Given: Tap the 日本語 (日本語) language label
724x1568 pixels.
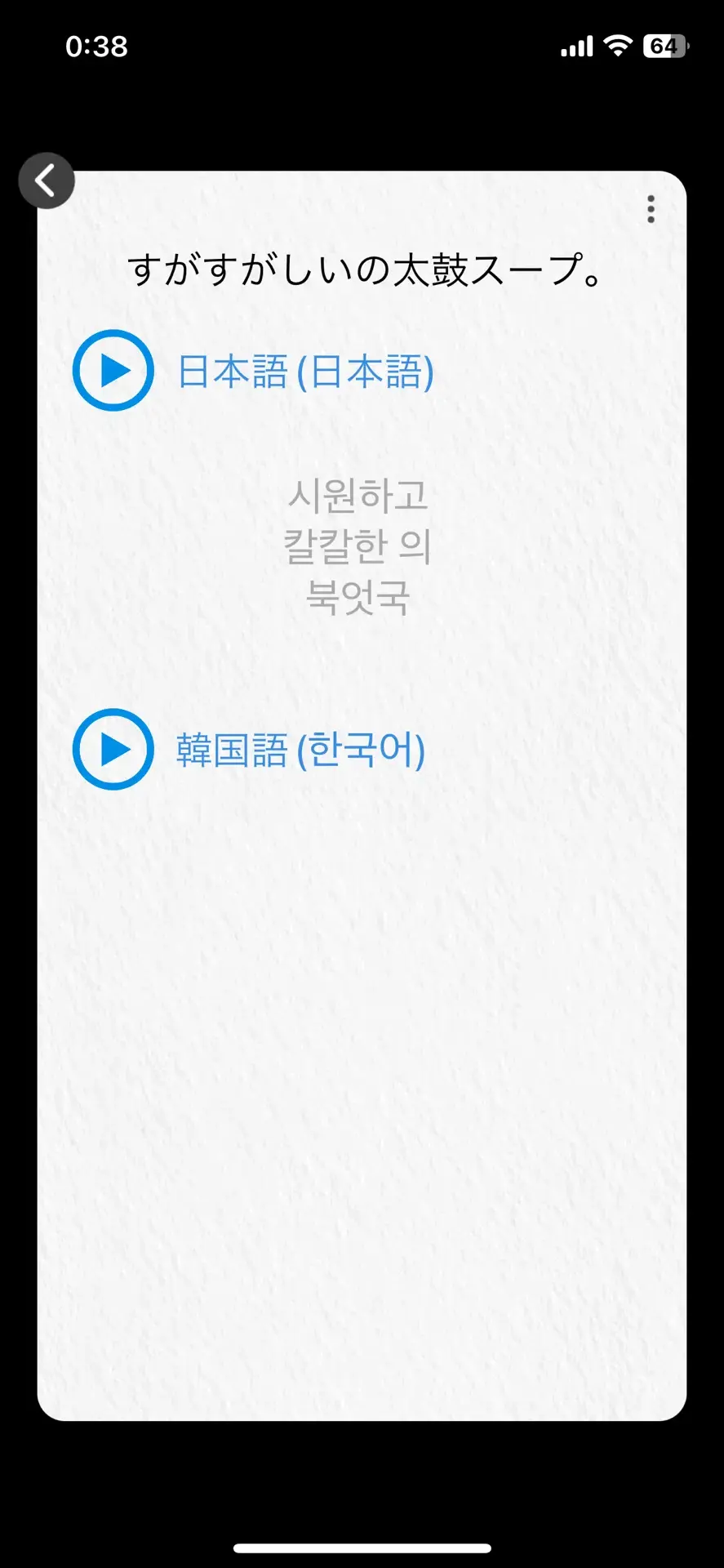Looking at the screenshot, I should (305, 372).
